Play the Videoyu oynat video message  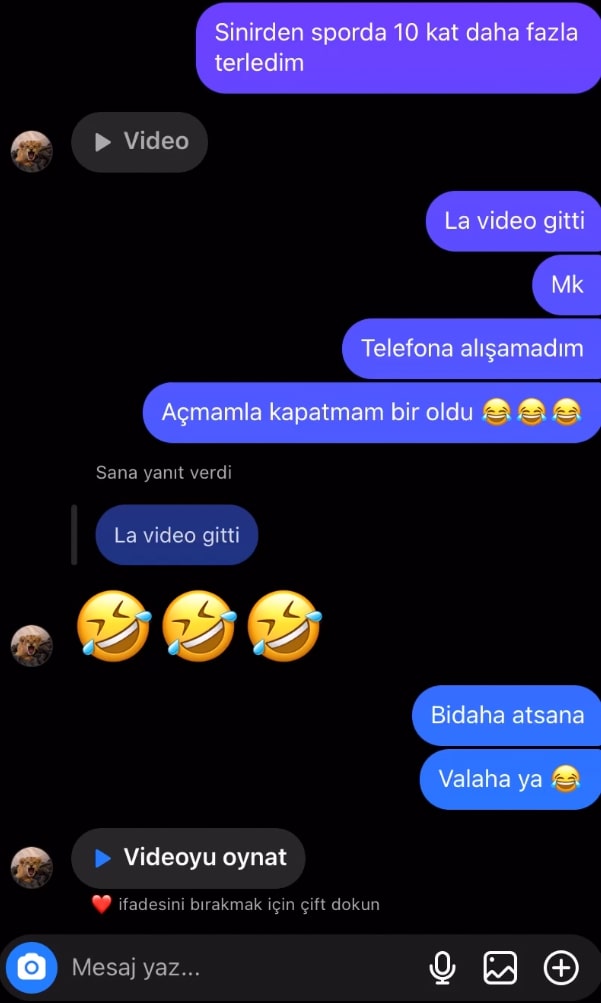tap(188, 858)
